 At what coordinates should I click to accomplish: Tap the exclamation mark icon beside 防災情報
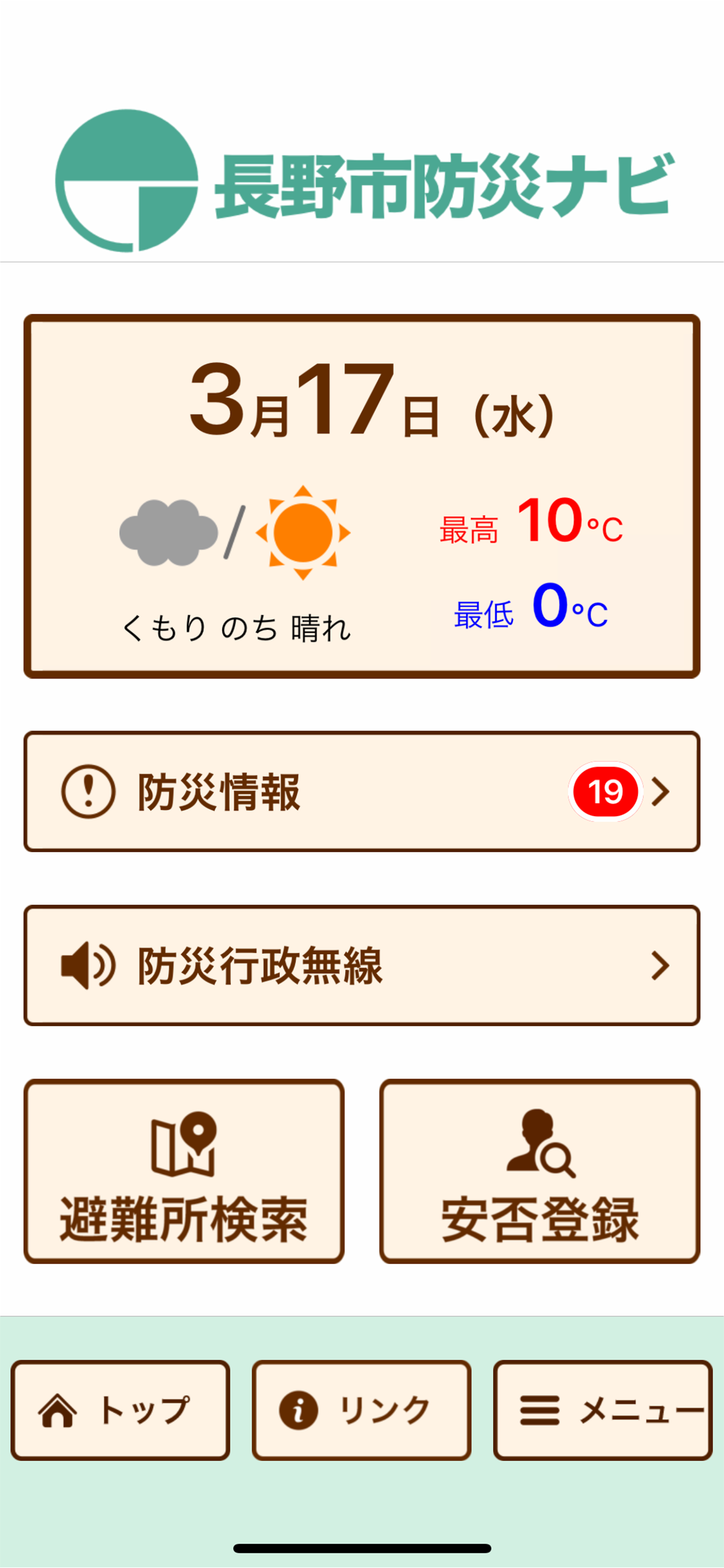[89, 792]
